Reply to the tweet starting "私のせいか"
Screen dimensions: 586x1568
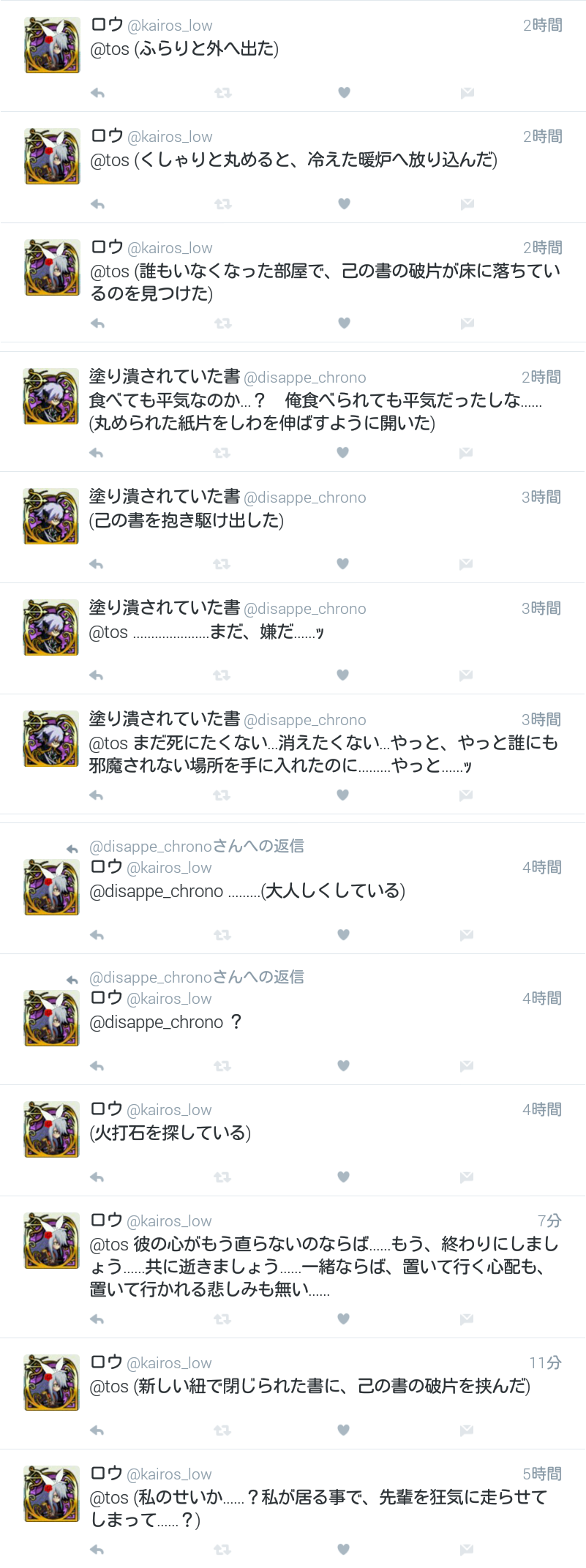click(97, 1550)
